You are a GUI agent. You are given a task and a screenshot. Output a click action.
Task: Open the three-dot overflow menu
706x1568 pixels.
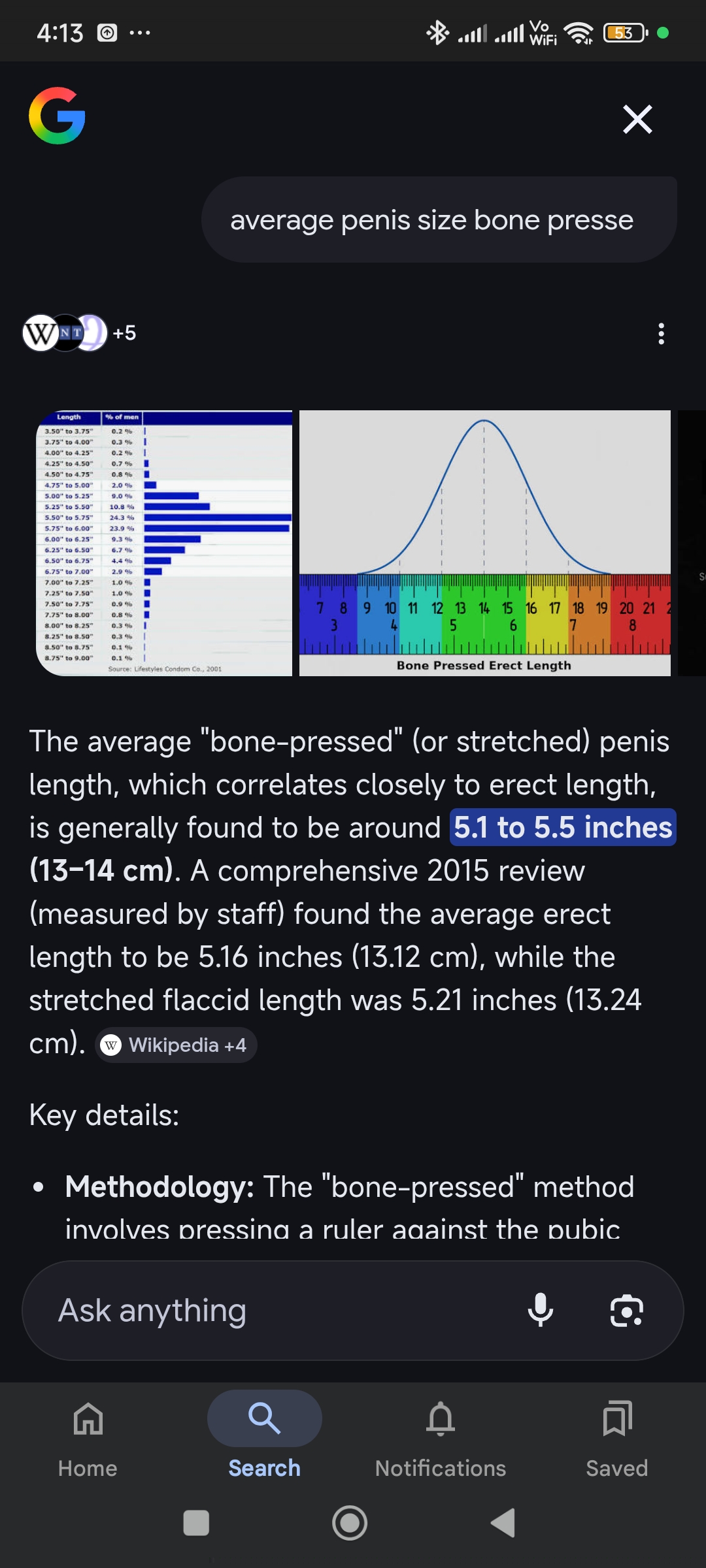(x=661, y=333)
